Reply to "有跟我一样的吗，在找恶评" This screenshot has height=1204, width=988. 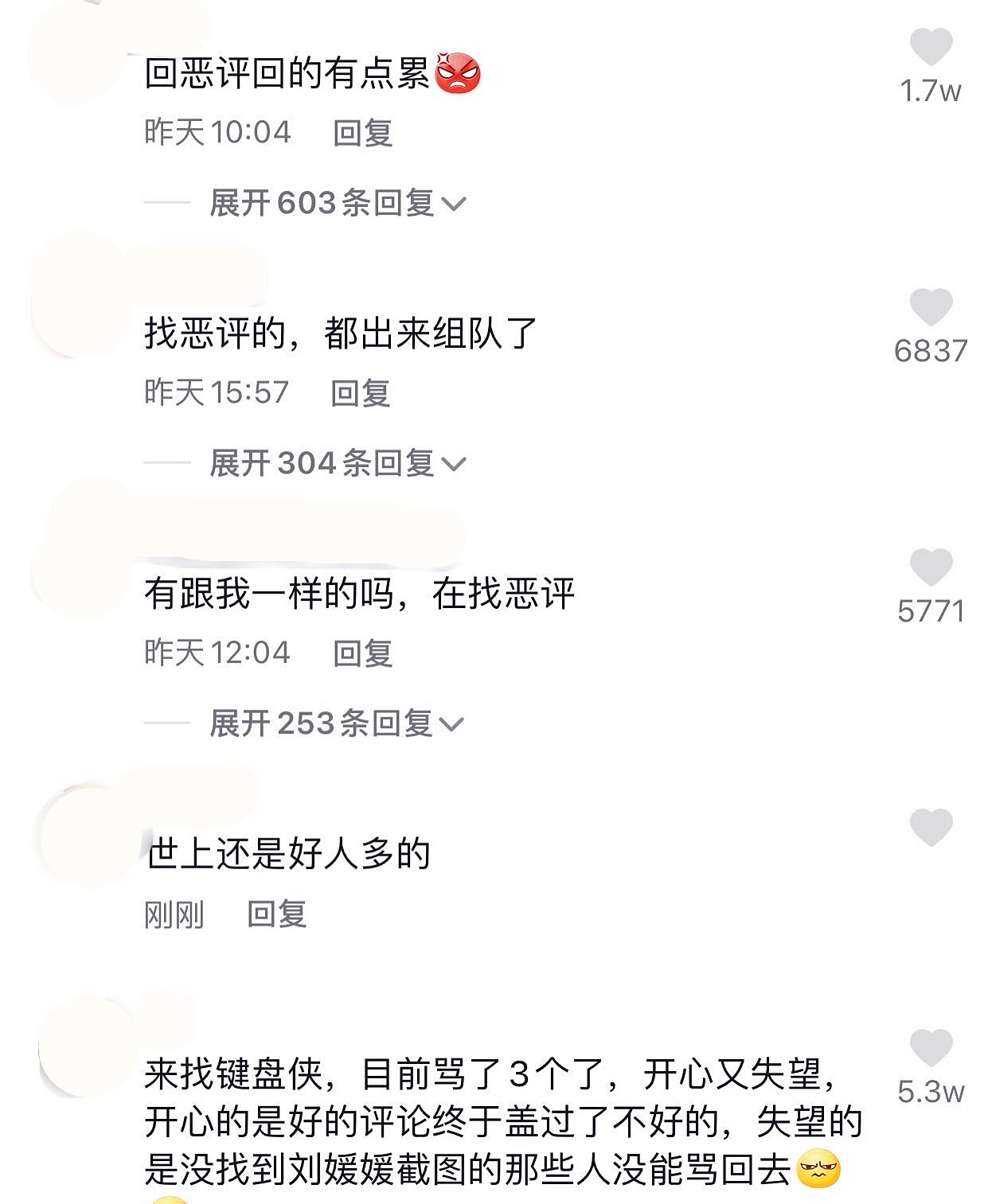click(362, 653)
